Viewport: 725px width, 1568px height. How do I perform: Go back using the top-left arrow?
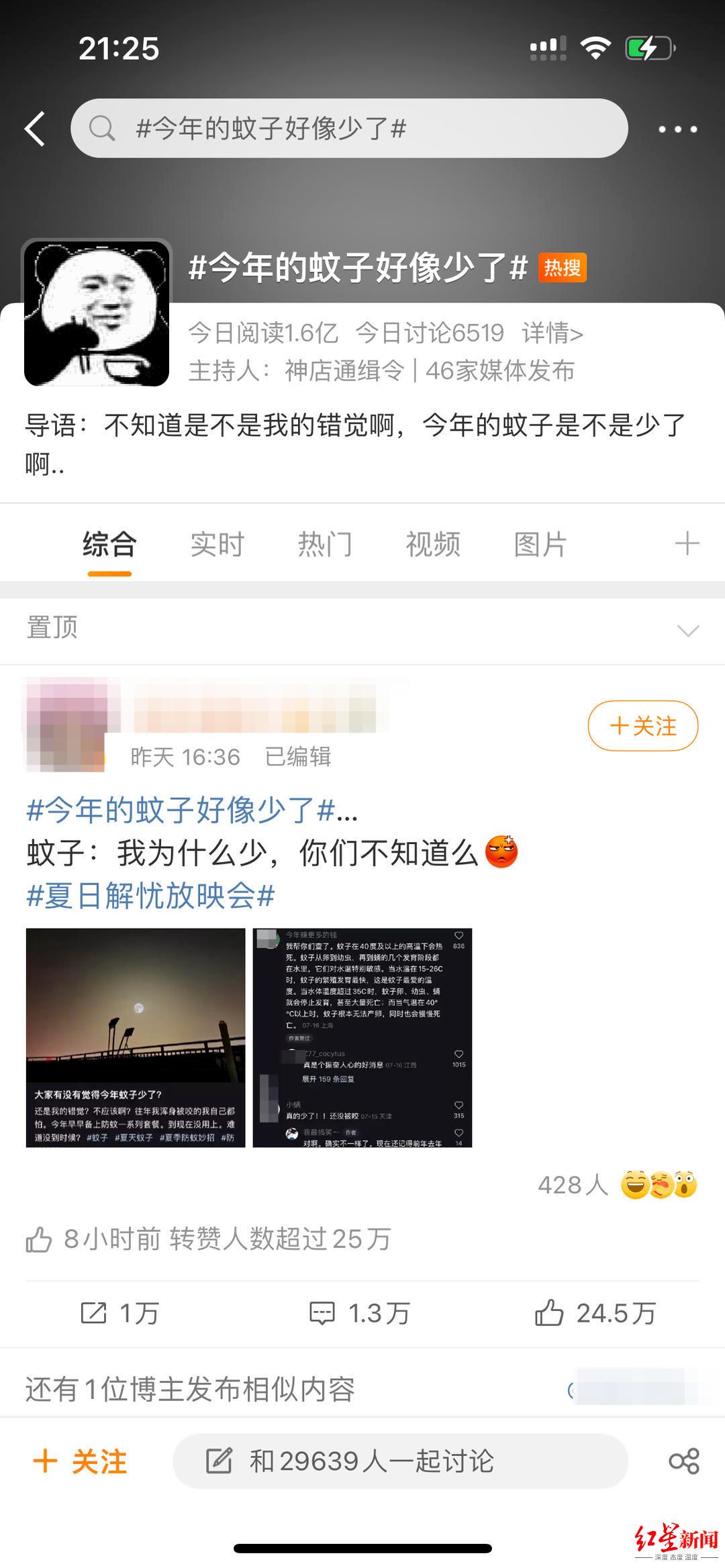[35, 128]
